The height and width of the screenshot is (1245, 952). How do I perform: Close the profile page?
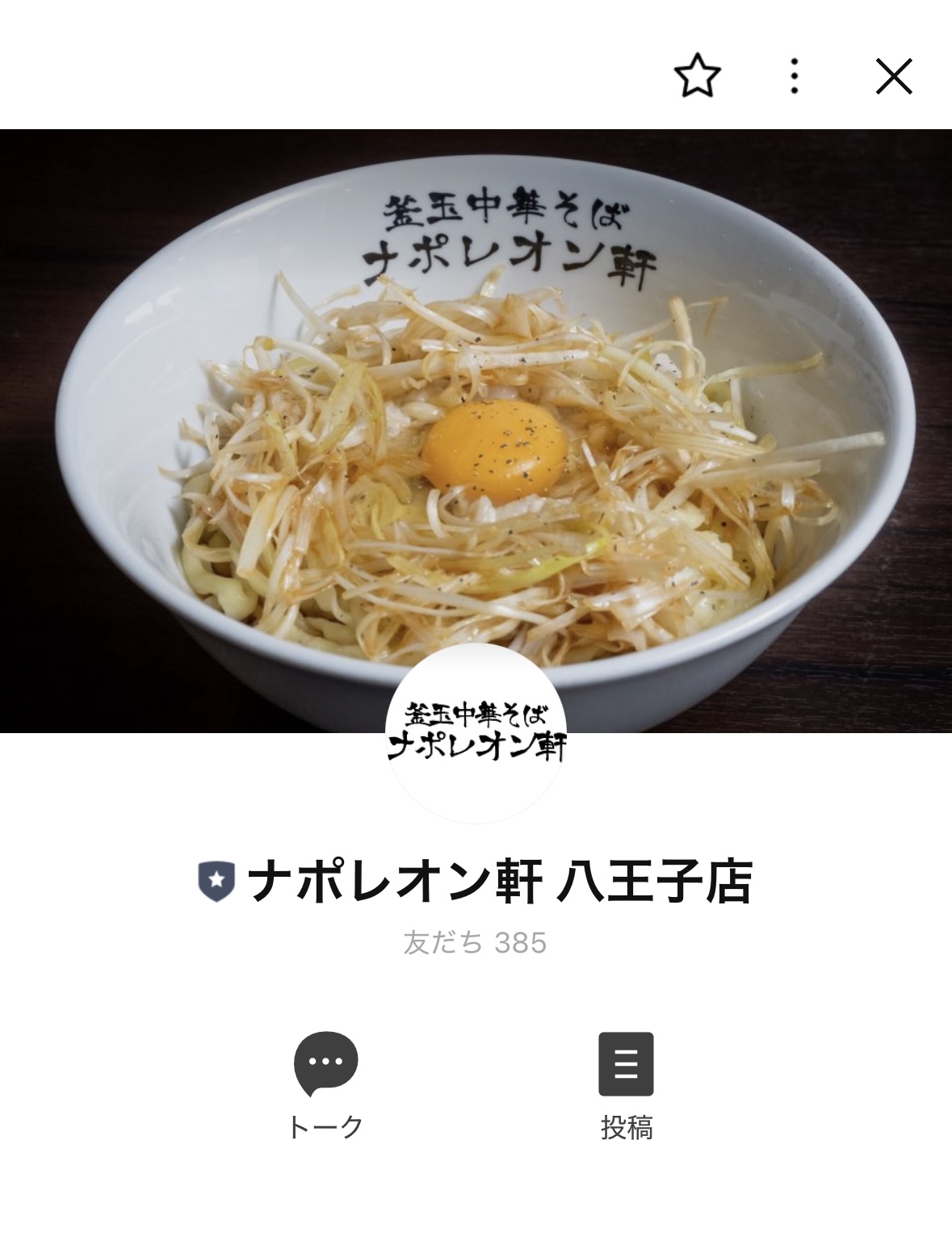[x=894, y=76]
